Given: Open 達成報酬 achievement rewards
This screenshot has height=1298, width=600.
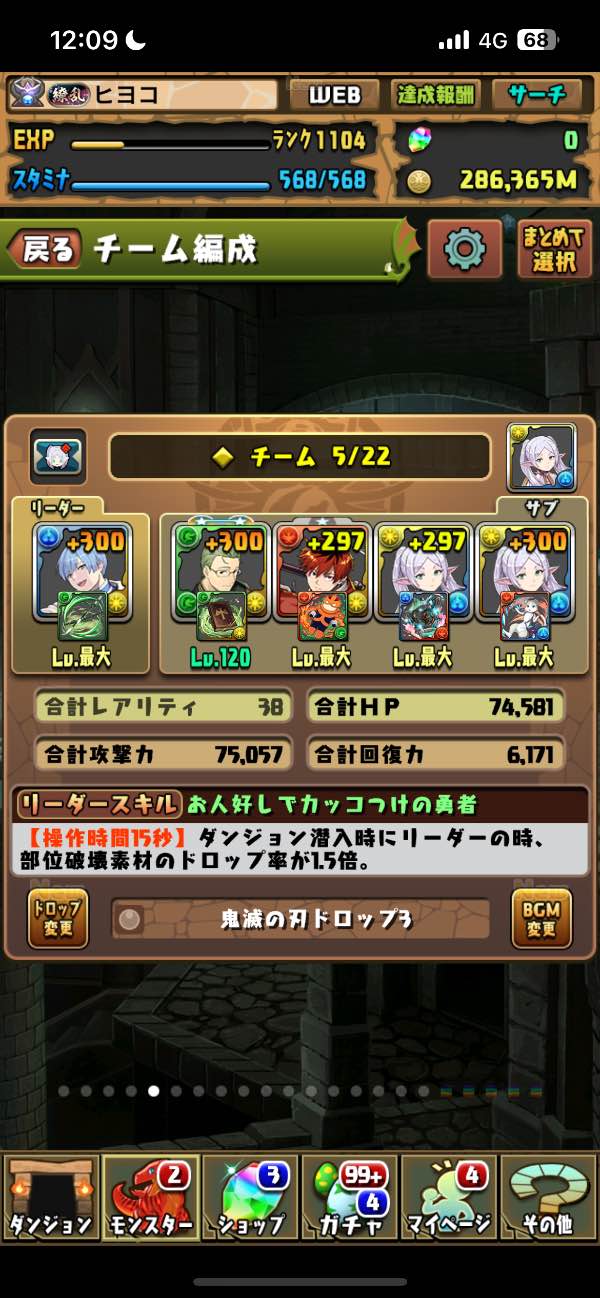Looking at the screenshot, I should (435, 95).
